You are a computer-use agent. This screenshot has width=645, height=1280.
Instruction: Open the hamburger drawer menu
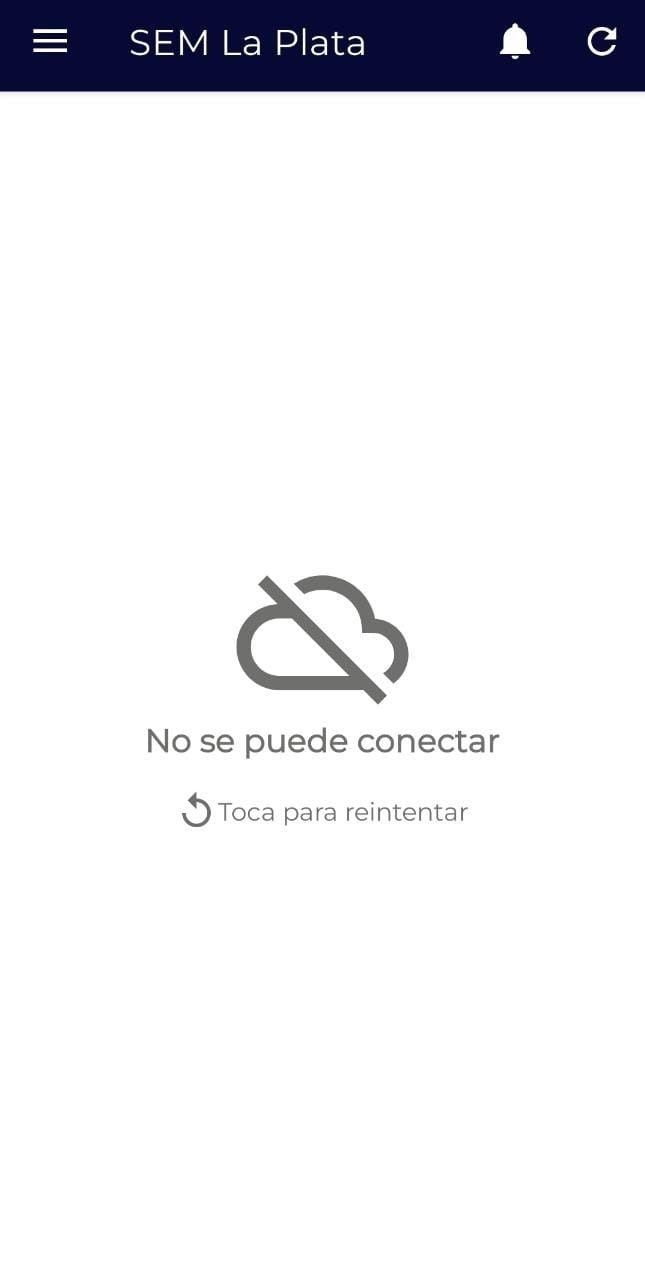(x=50, y=42)
